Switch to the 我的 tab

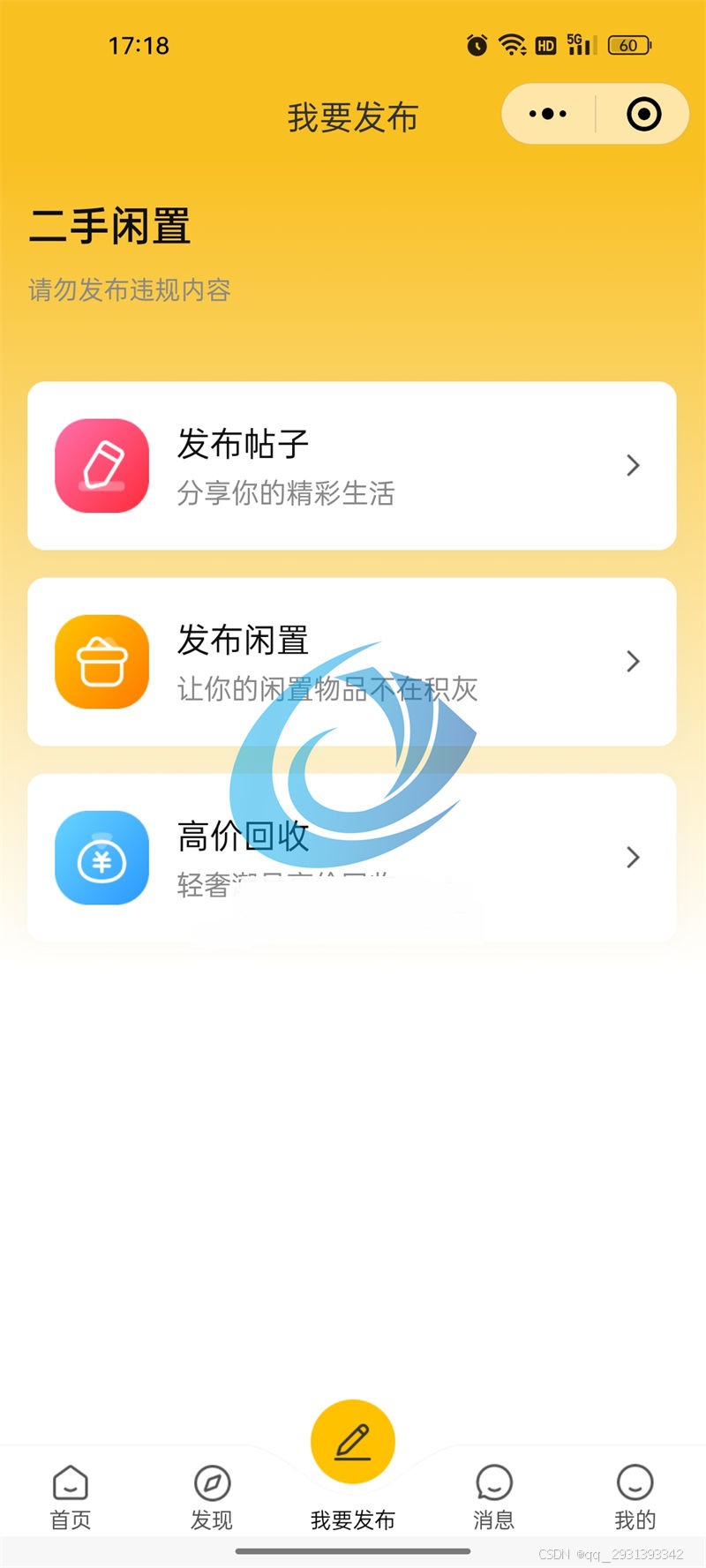pos(635,1497)
